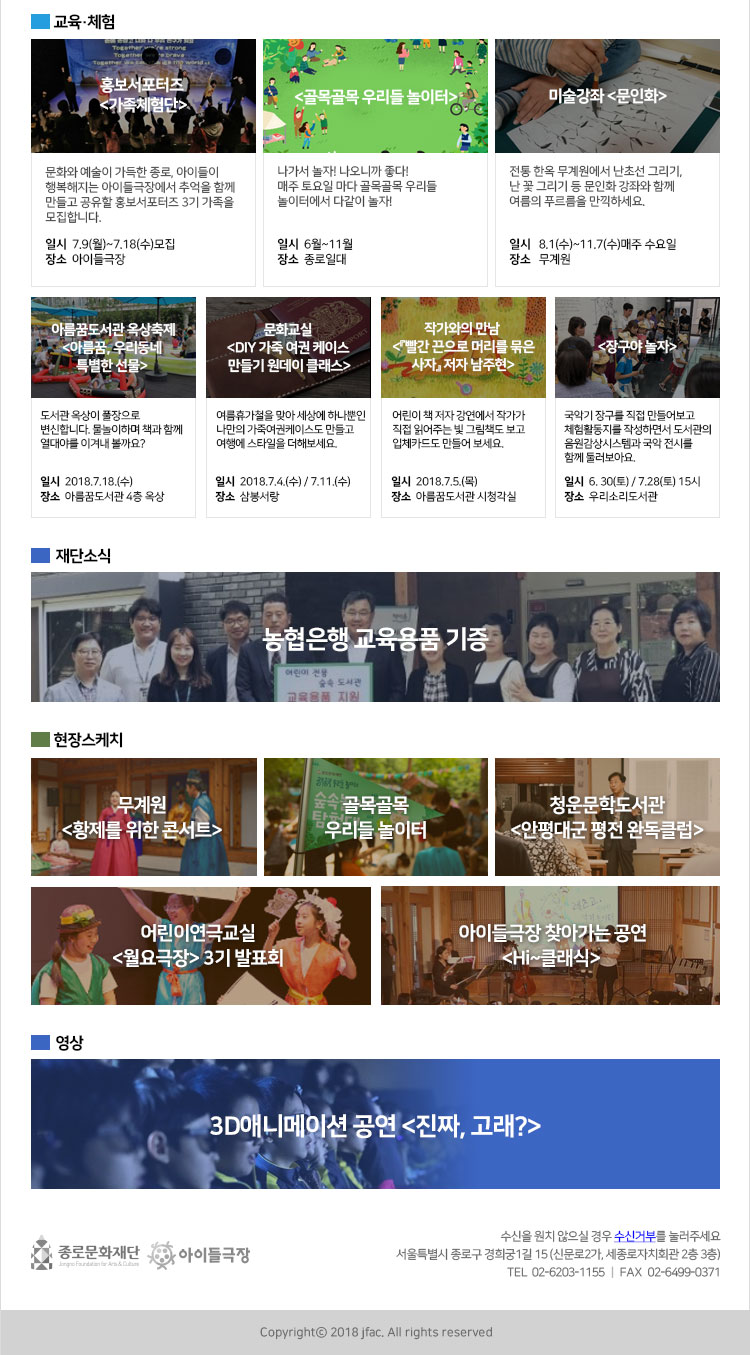This screenshot has width=750, height=1355.
Task: Open the 홍보서포터즈 가족체험단 card
Action: click(143, 96)
